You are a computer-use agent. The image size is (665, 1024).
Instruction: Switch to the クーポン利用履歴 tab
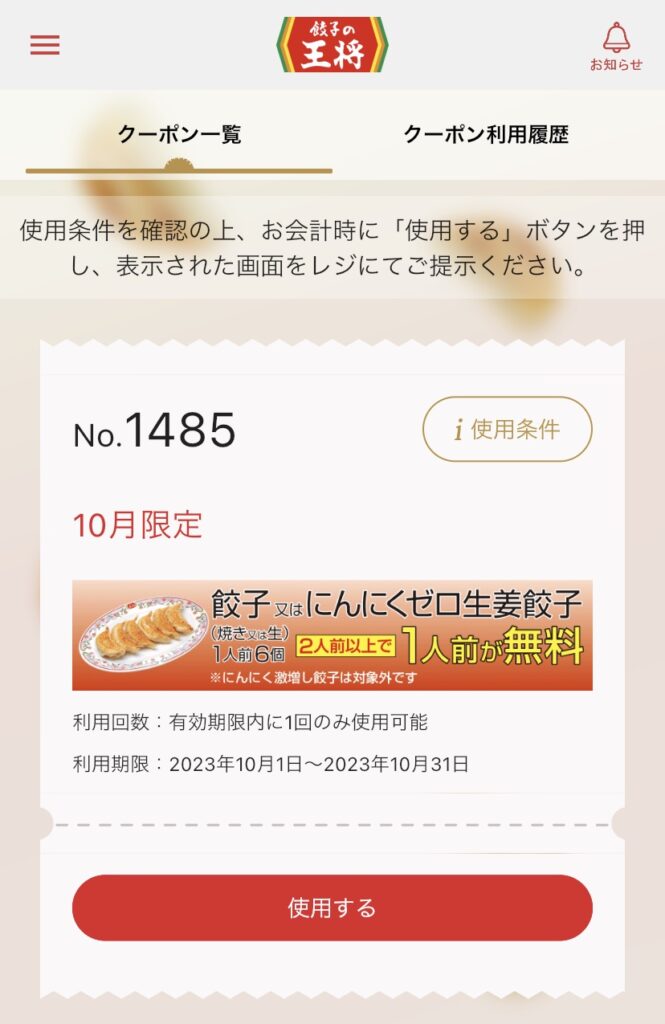click(x=486, y=135)
